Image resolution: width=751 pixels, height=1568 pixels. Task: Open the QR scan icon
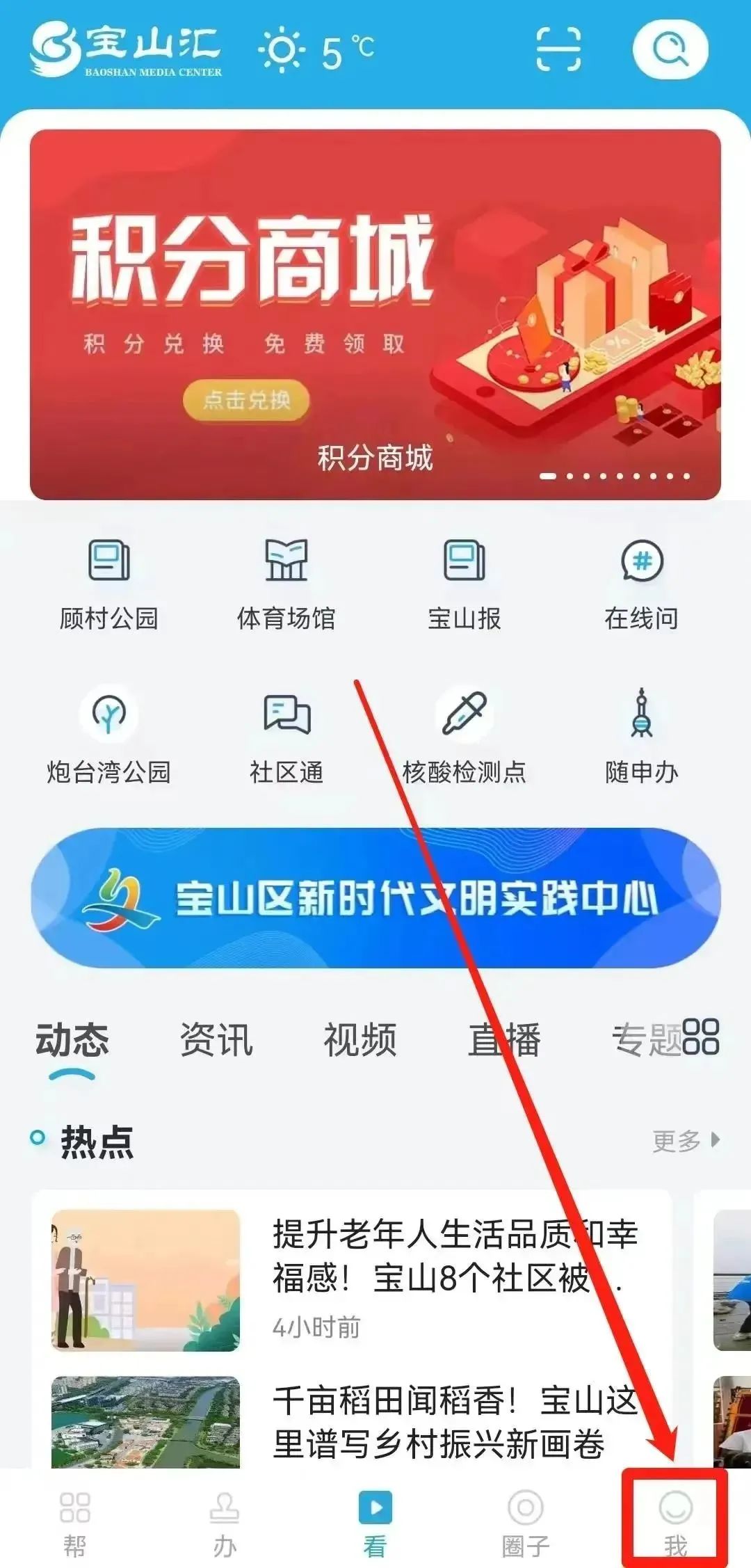tap(559, 49)
